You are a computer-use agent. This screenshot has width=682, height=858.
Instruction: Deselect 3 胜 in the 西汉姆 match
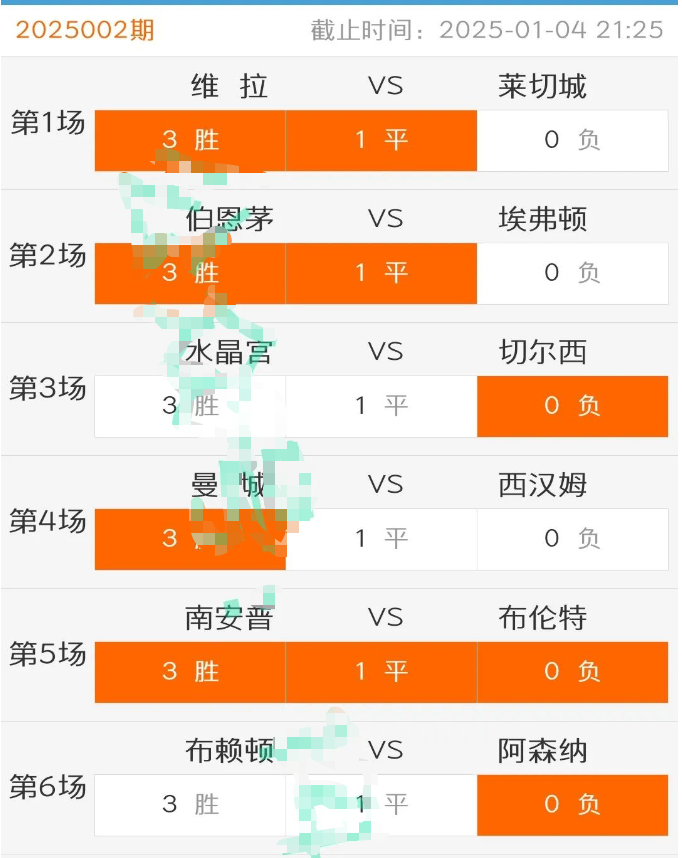[190, 539]
